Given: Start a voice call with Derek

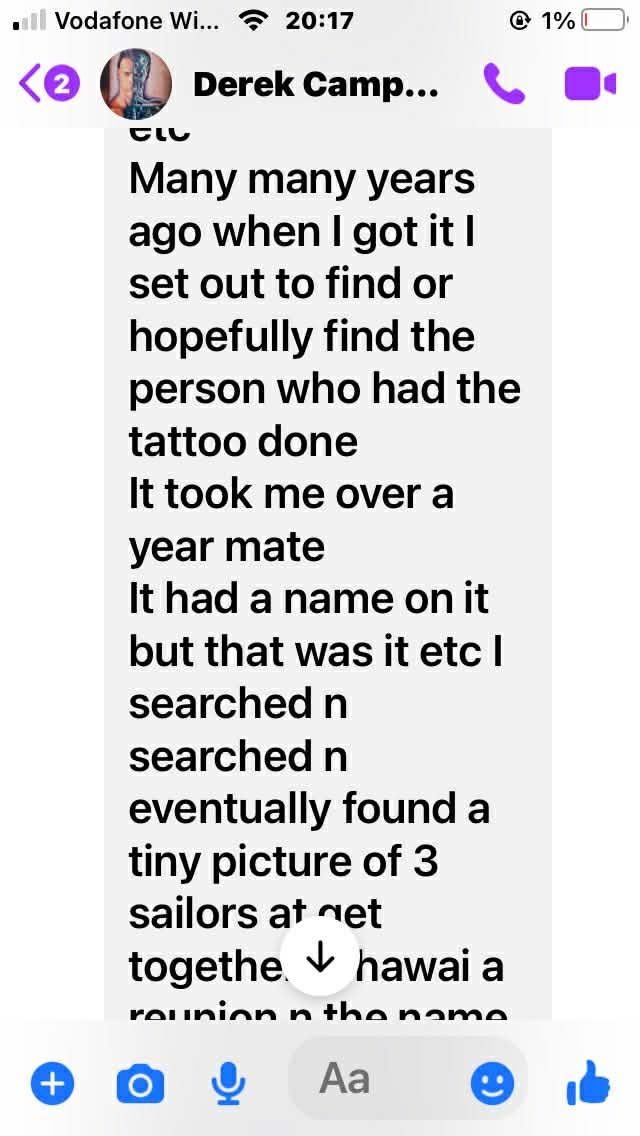Looking at the screenshot, I should pyautogui.click(x=504, y=84).
